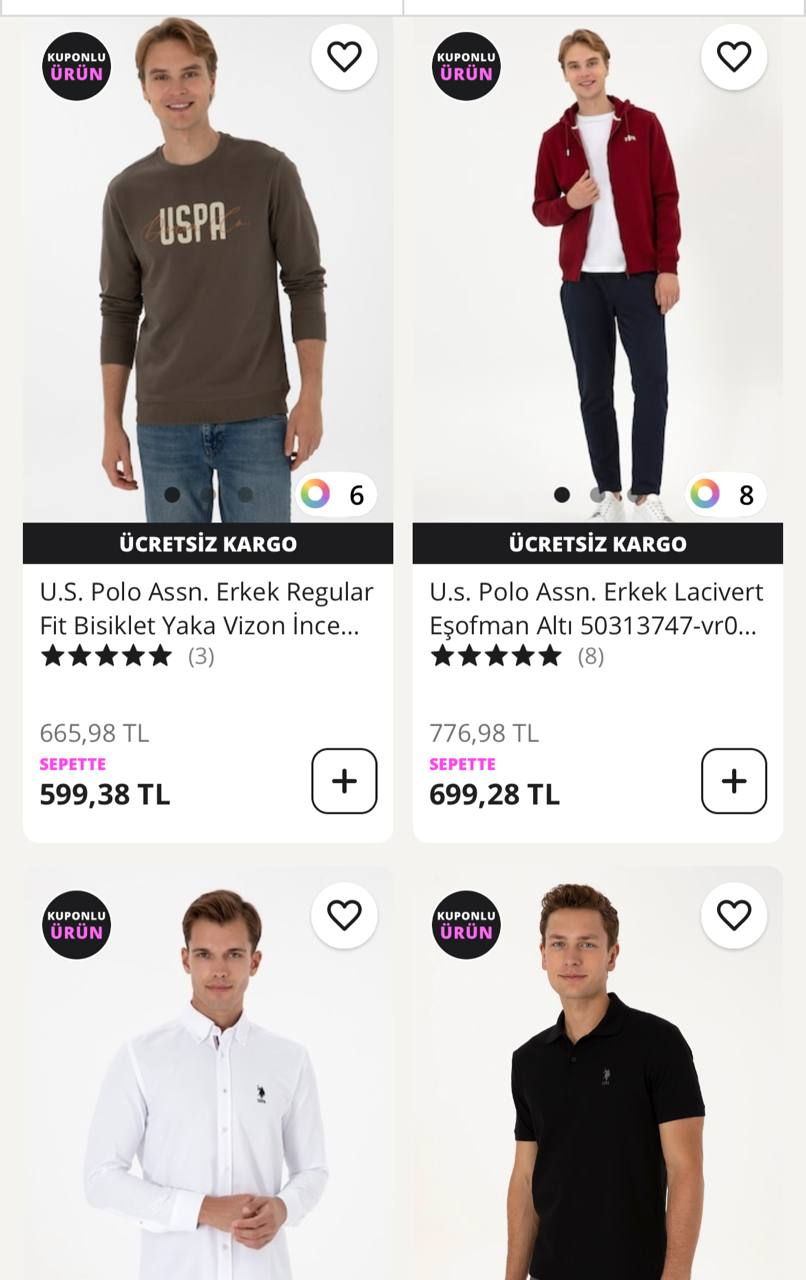
Task: View the white button-down shirt product
Action: pos(207,1100)
